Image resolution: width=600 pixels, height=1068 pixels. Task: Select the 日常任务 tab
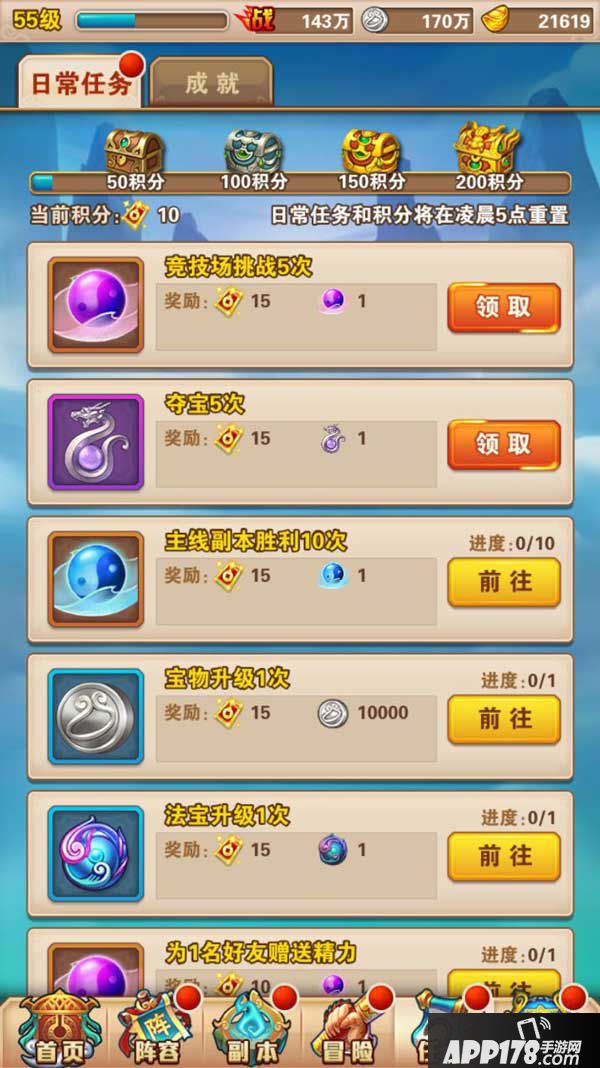pos(81,83)
